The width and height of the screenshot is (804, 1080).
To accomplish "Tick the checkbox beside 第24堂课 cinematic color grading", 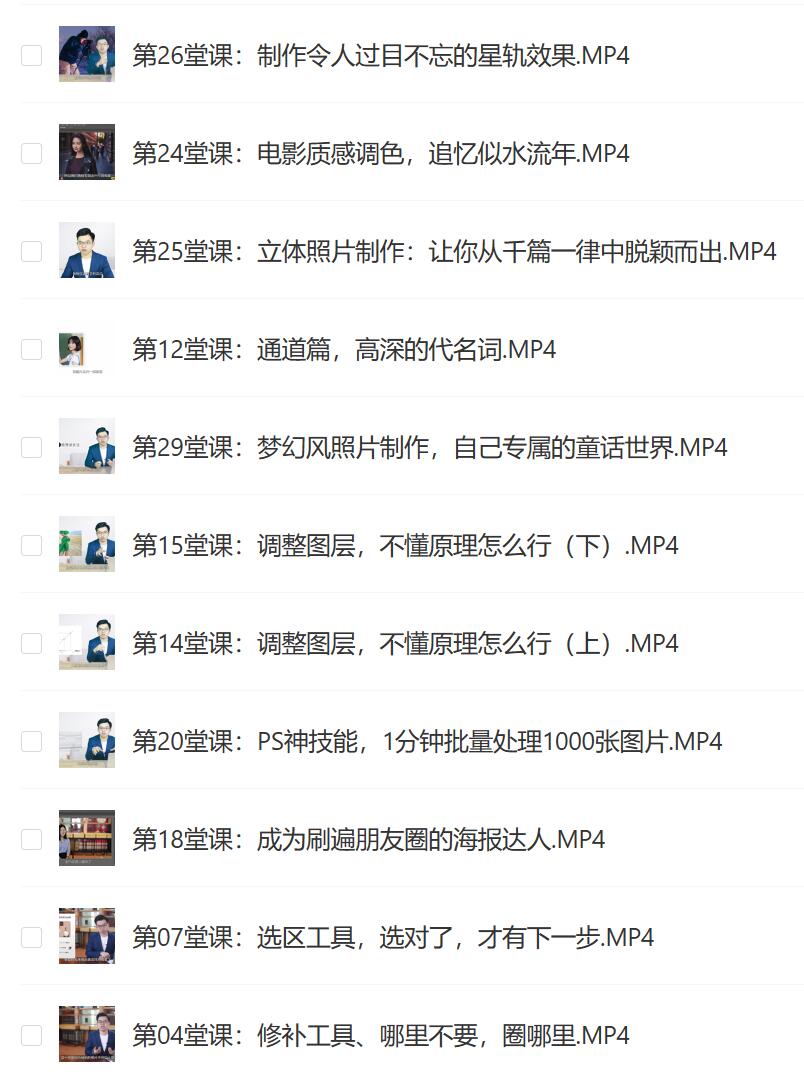I will click(31, 154).
